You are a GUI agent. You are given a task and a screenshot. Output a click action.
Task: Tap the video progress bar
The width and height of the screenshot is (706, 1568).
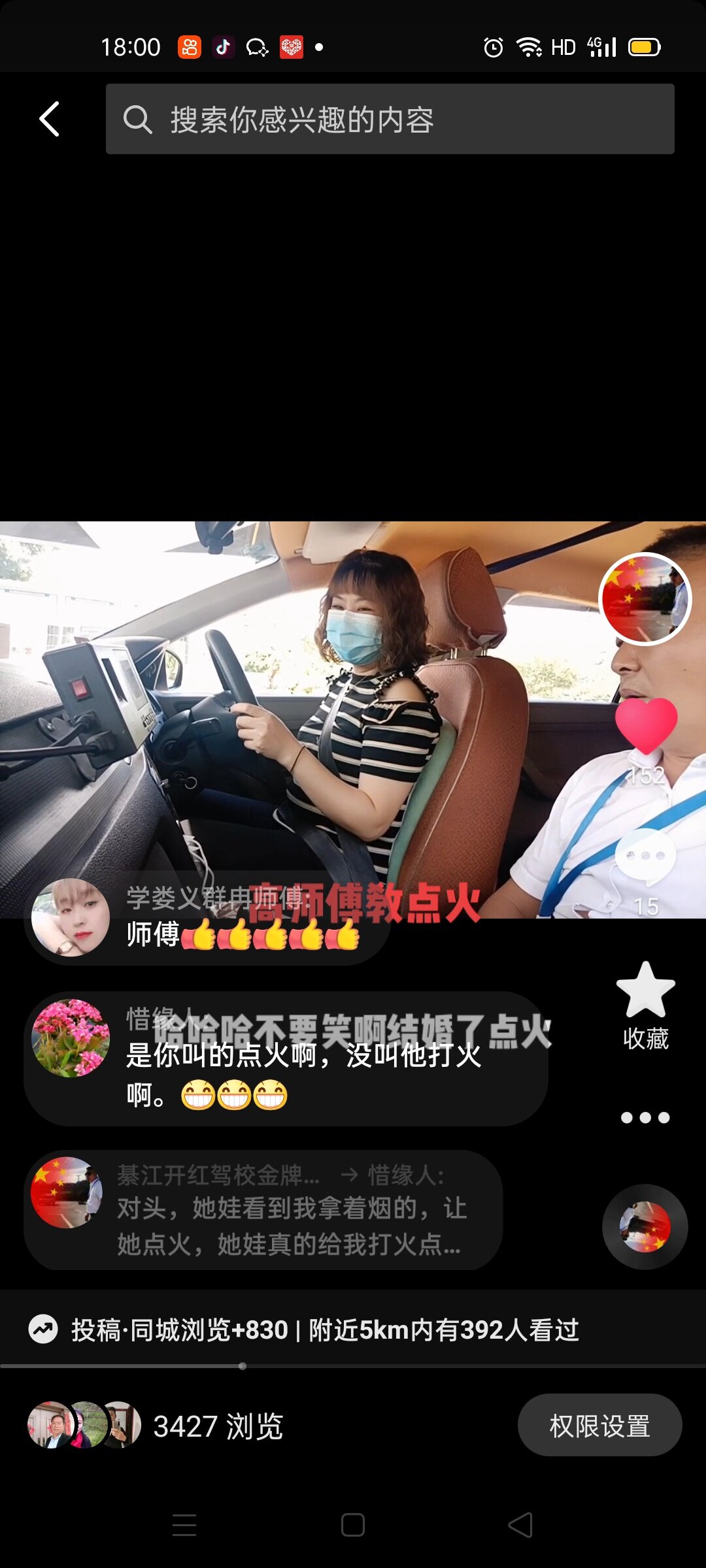[353, 1366]
